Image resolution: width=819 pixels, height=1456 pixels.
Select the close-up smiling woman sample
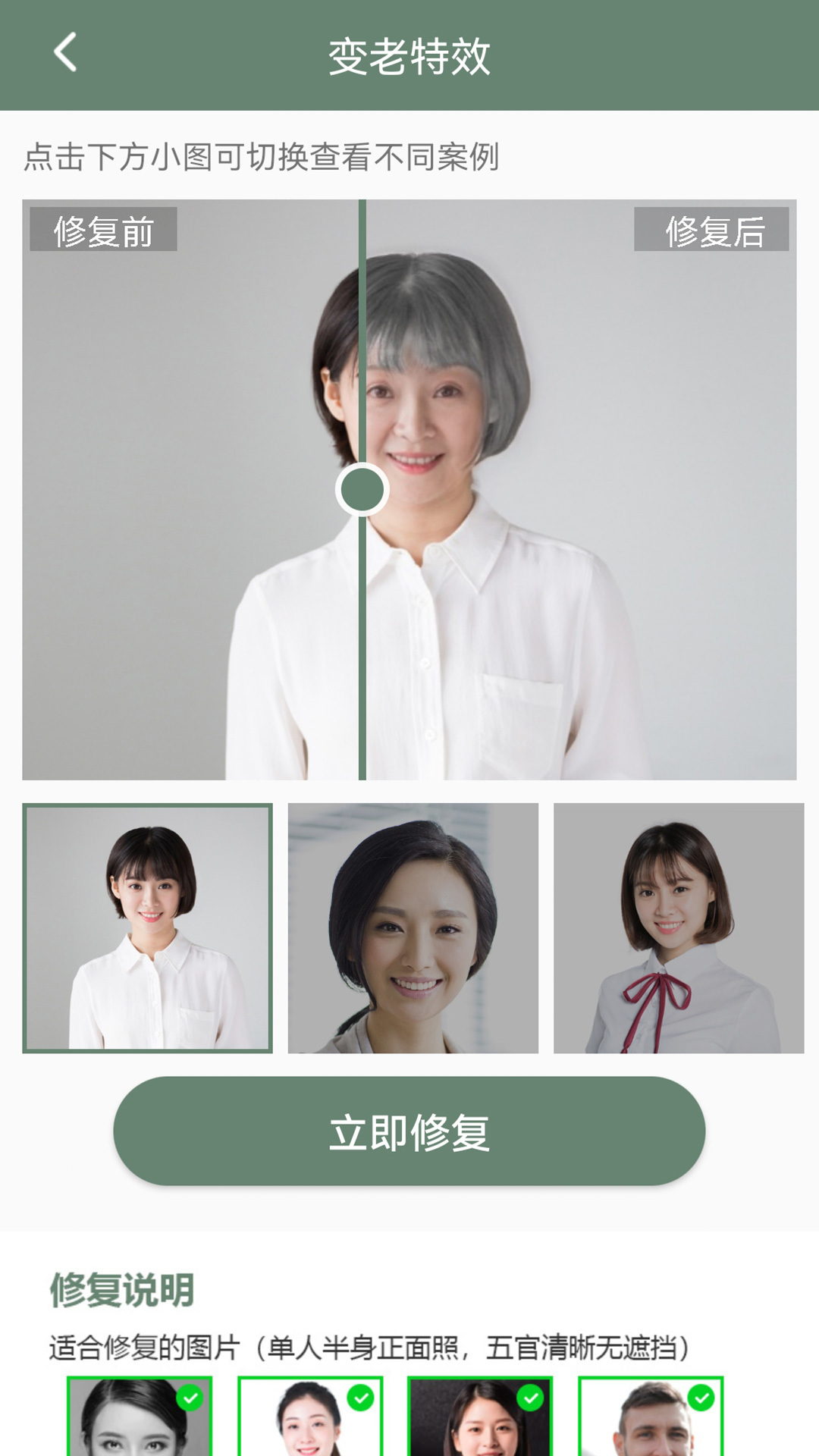pyautogui.click(x=413, y=927)
